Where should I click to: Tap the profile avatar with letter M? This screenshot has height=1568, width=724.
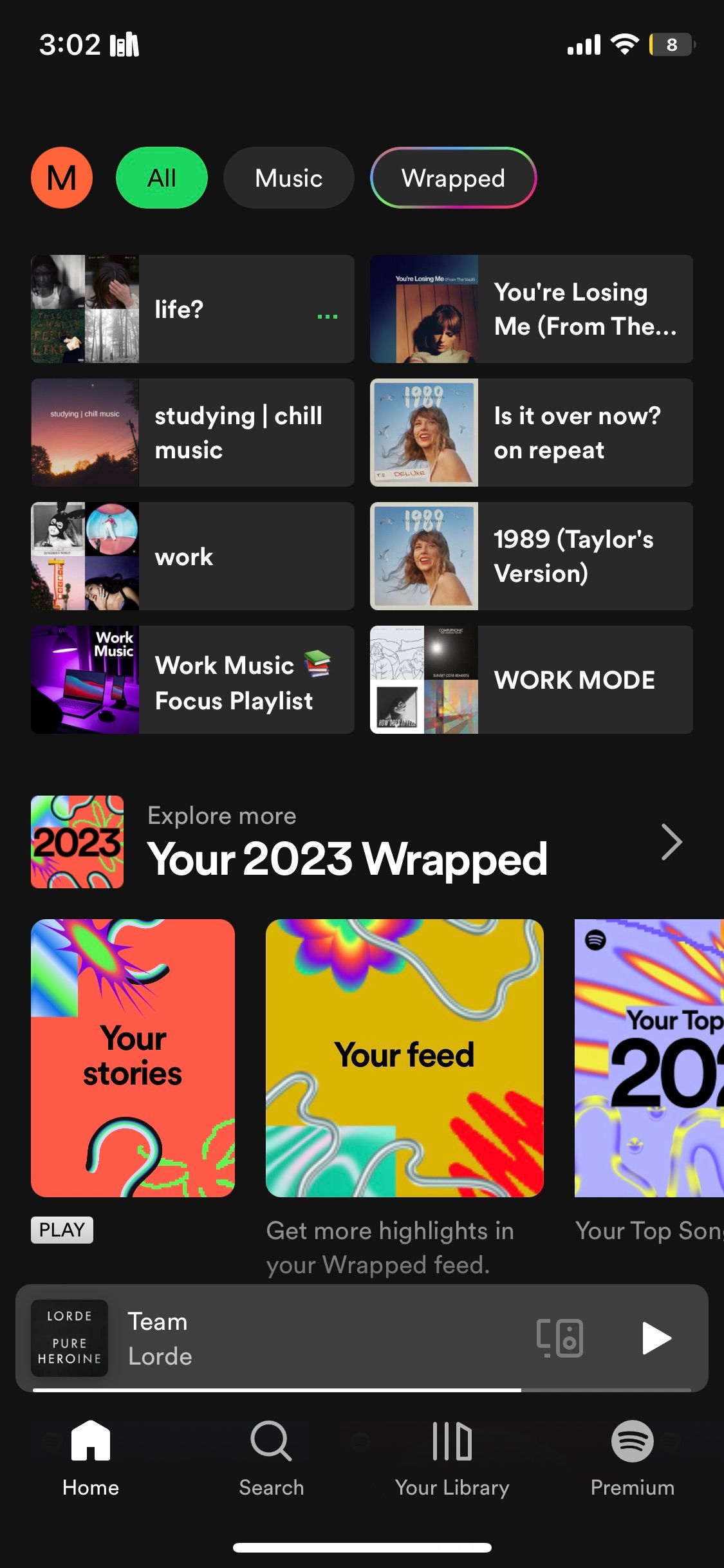click(61, 178)
